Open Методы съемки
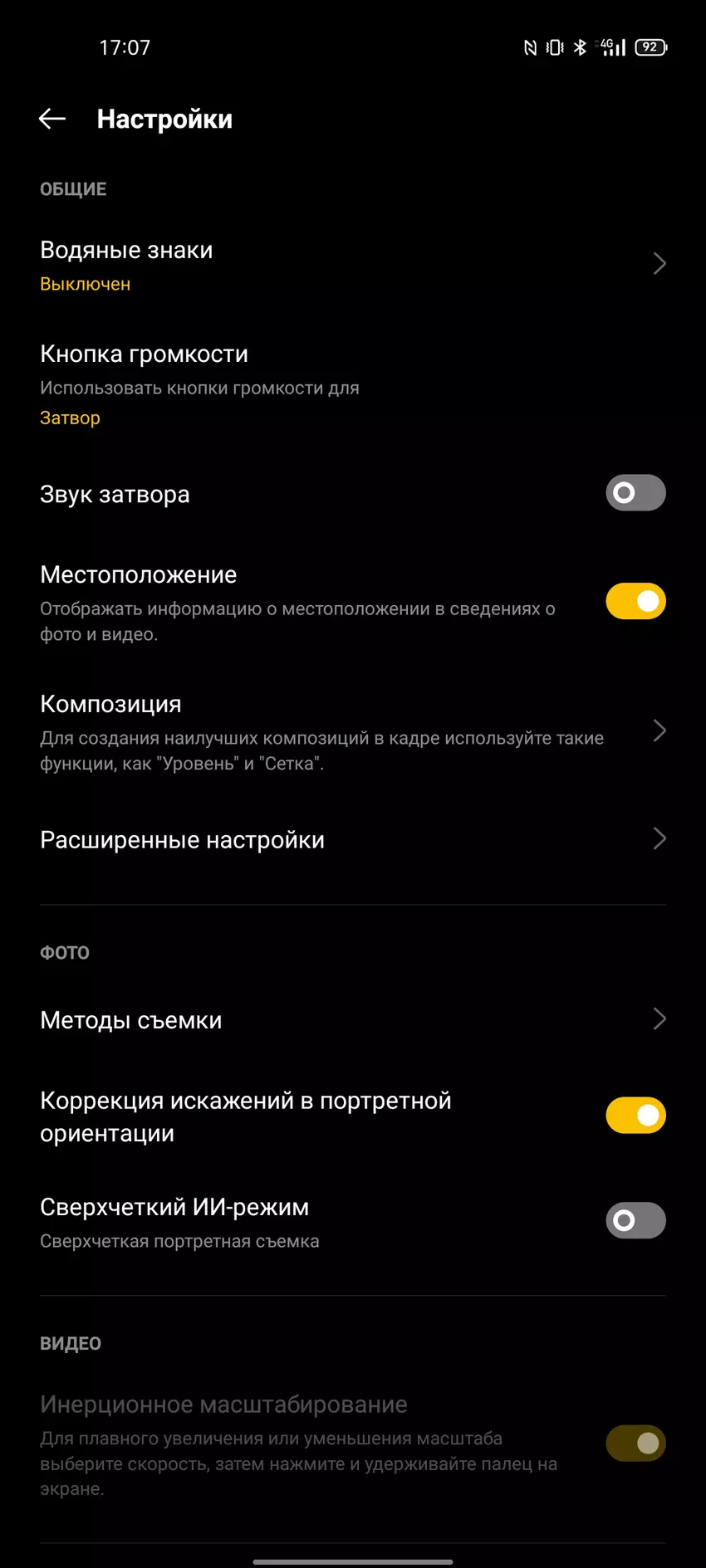Screen dimensions: 706x1568 pos(353,1019)
